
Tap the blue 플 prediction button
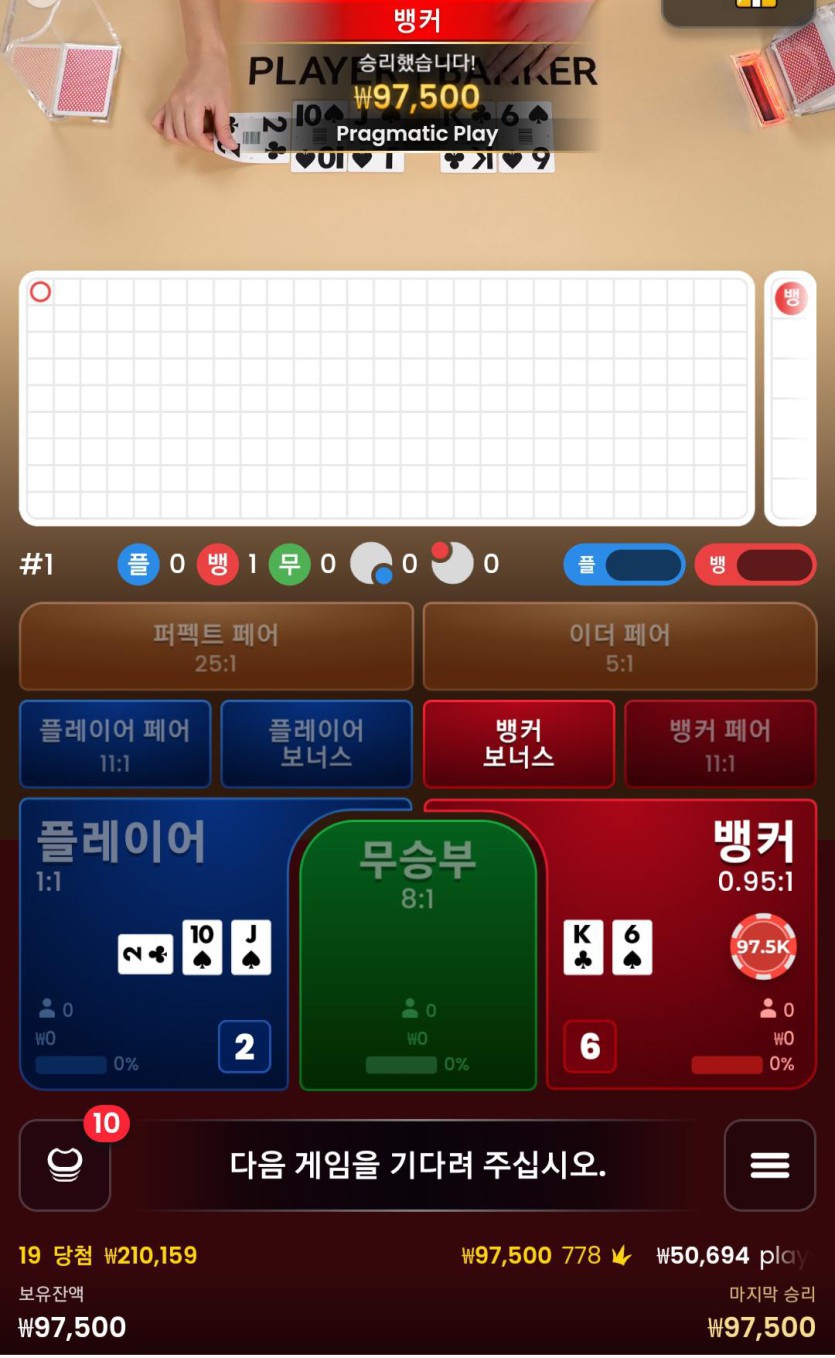tap(624, 565)
